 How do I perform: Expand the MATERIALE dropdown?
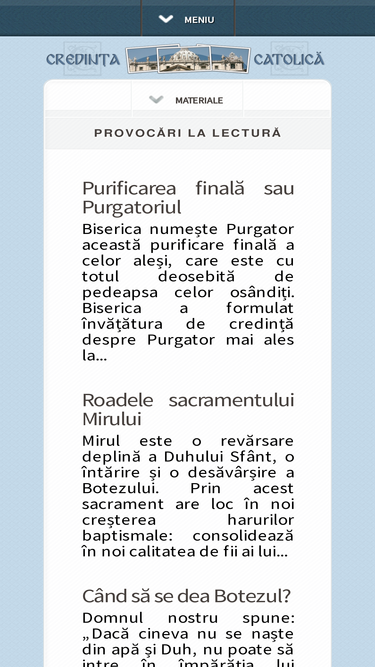click(188, 100)
